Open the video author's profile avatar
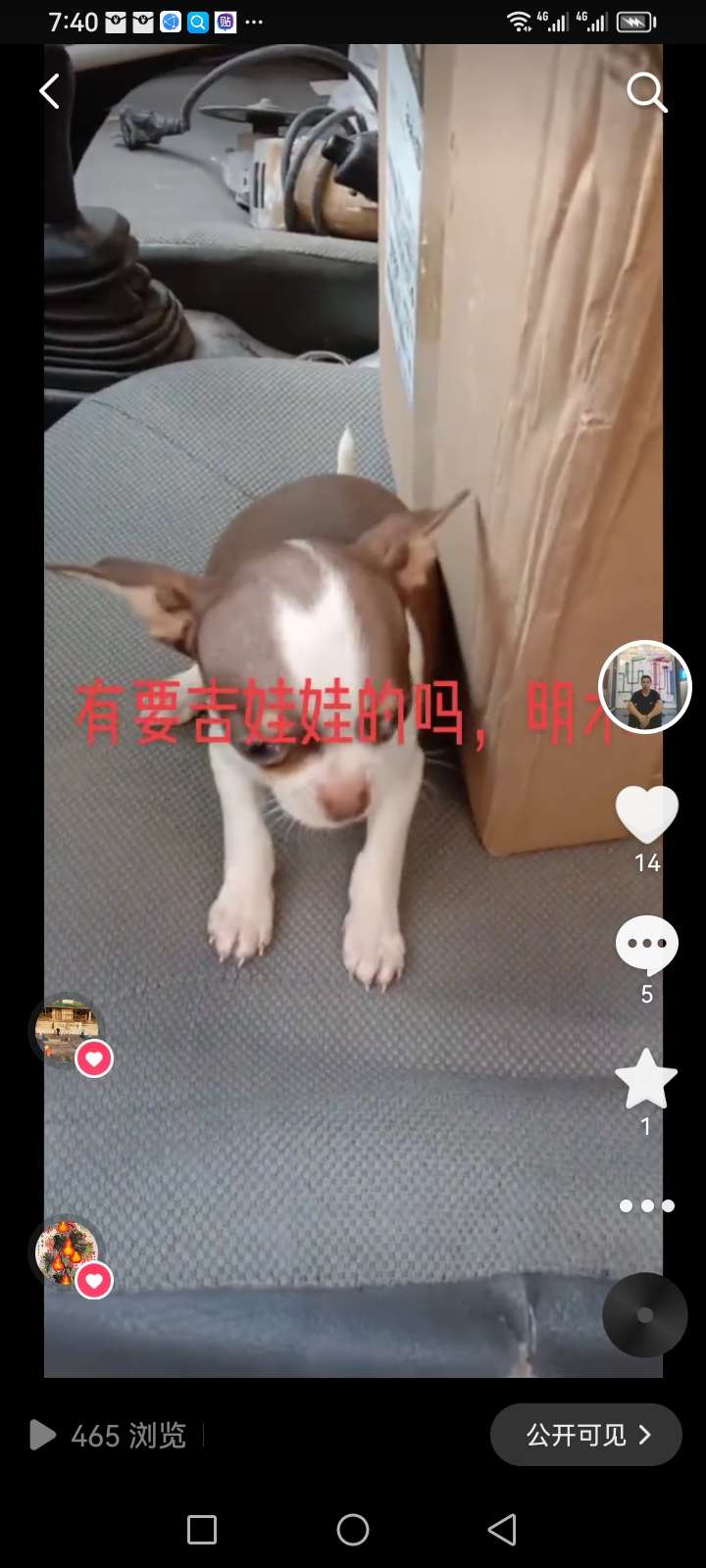The image size is (706, 1568). 645,687
